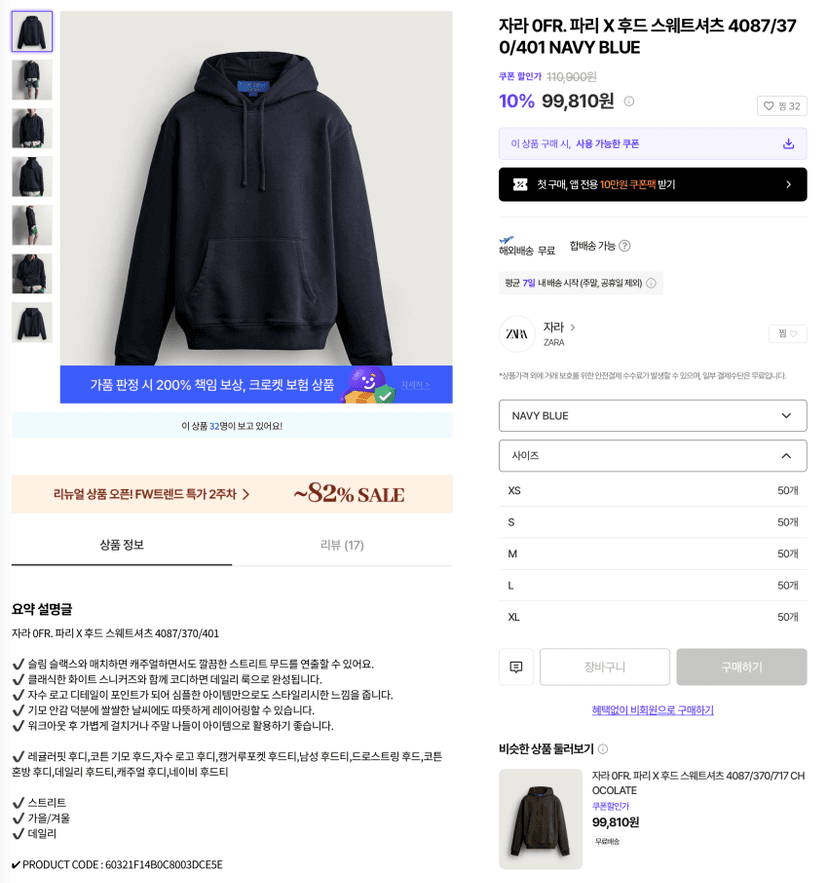Open the NAVY BLUE color dropdown
Viewport: 828px width, 883px height.
coord(652,416)
